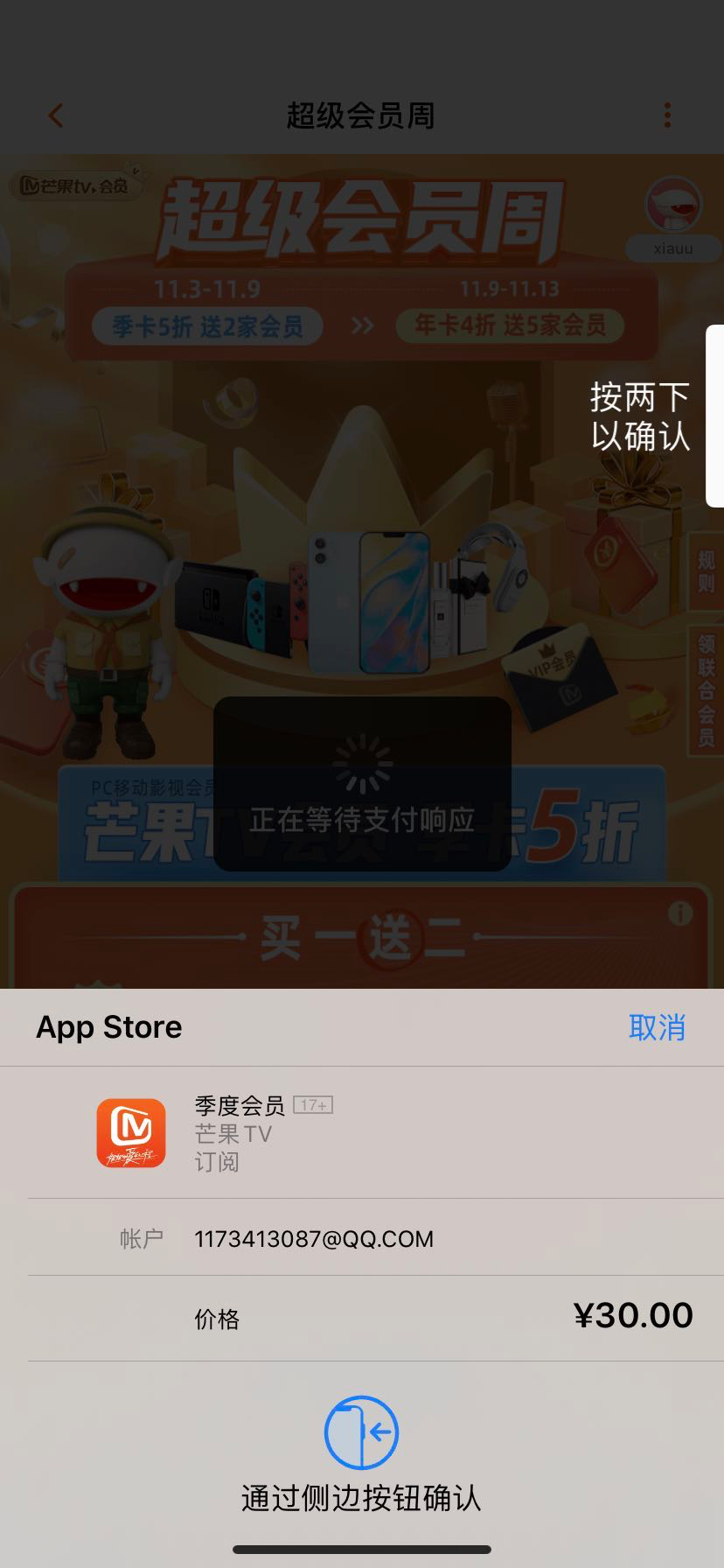The width and height of the screenshot is (724, 1568).
Task: Open the three-dot overflow menu
Action: tap(667, 115)
